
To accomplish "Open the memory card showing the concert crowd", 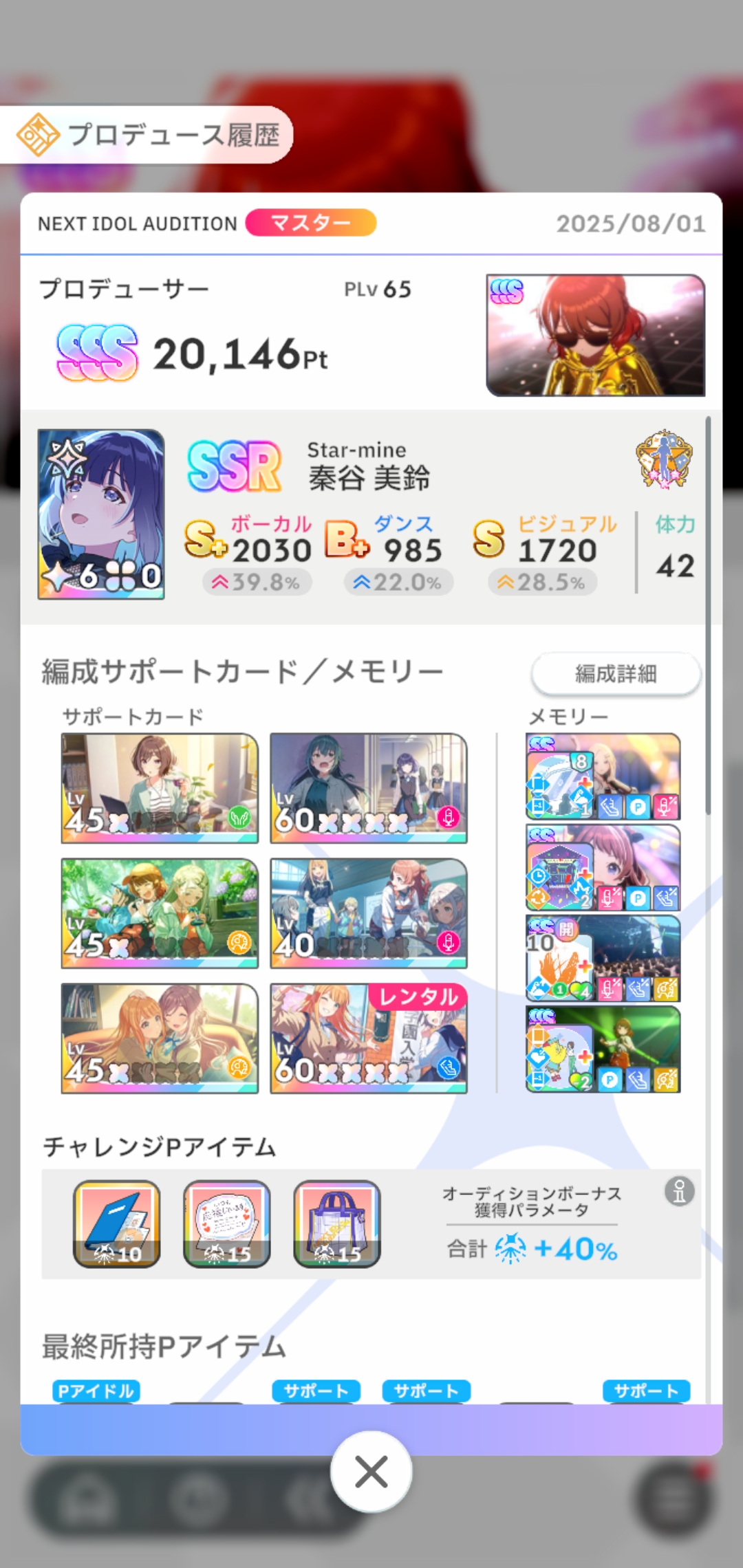I will click(x=603, y=958).
